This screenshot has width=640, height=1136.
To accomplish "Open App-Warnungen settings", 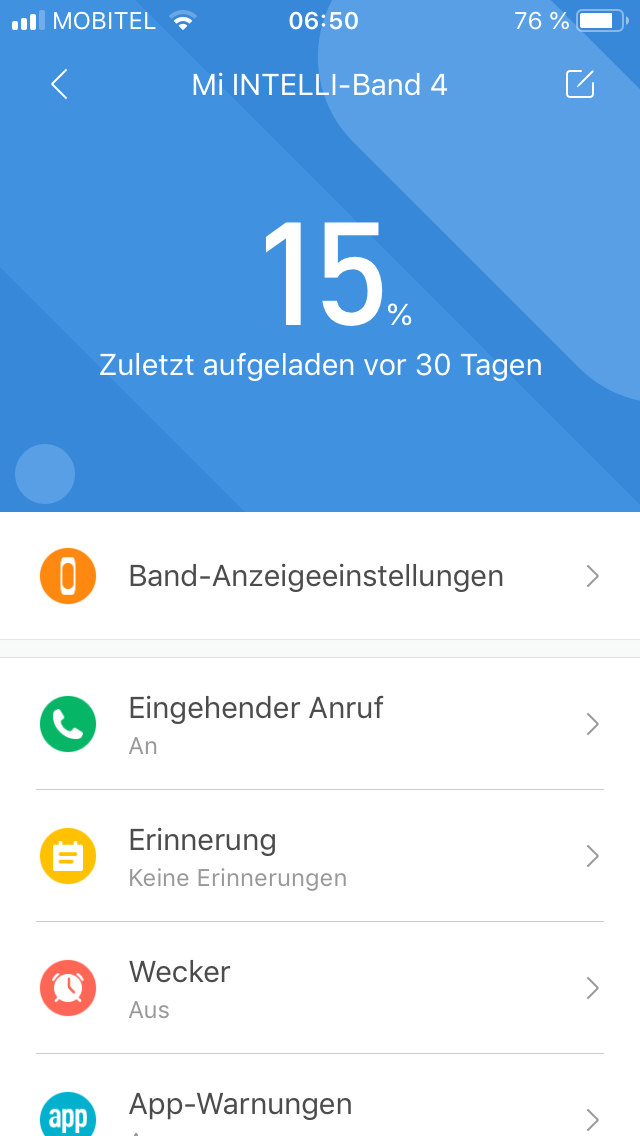I will [320, 1108].
